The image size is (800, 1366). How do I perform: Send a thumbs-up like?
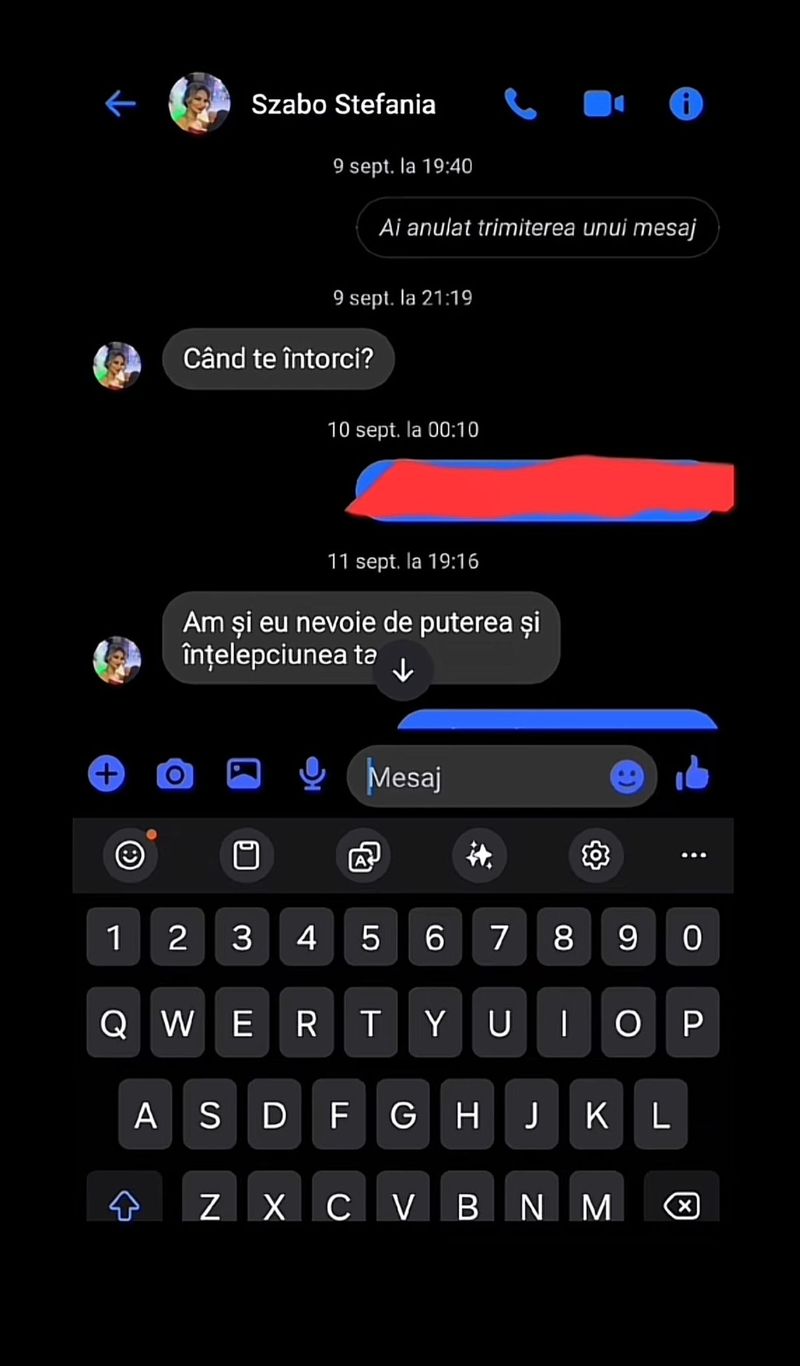coord(692,774)
